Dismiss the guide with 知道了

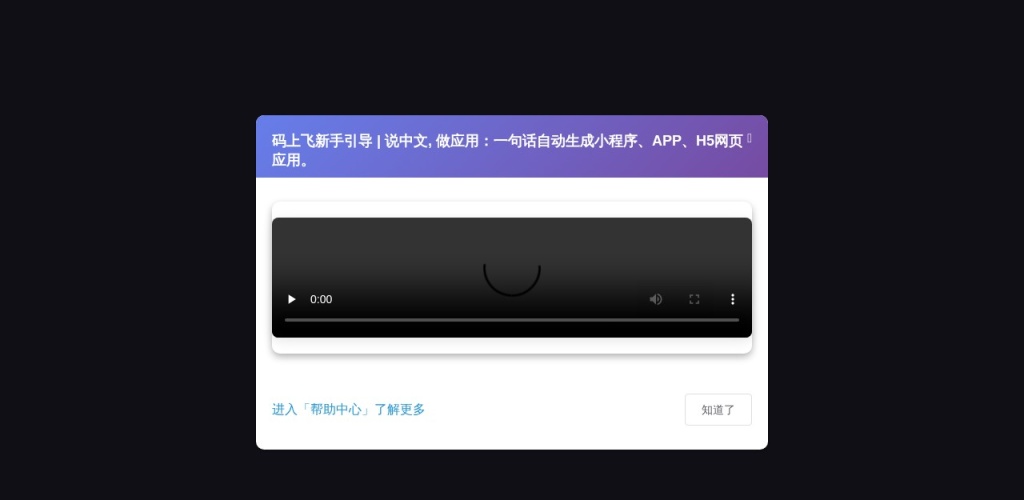click(718, 410)
